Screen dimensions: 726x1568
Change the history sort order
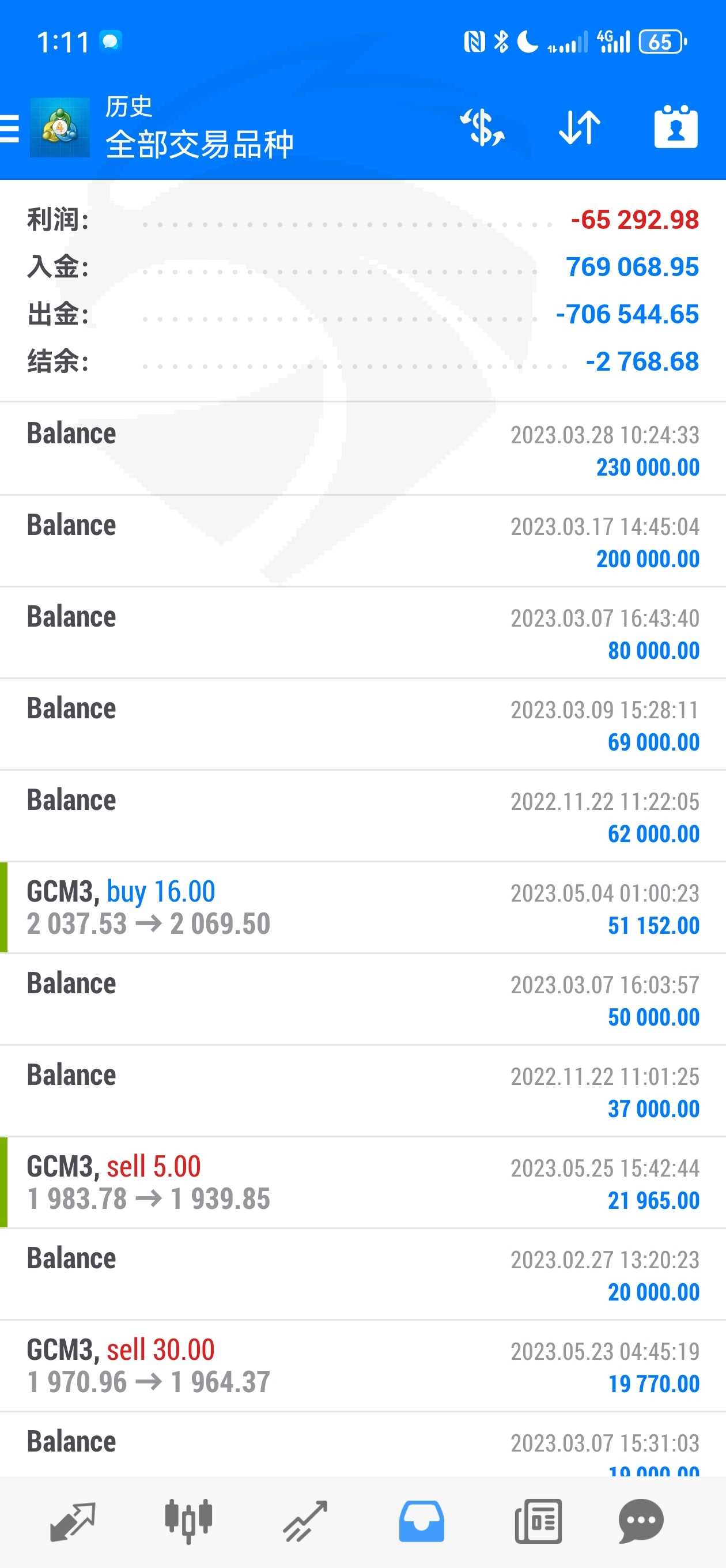point(579,128)
